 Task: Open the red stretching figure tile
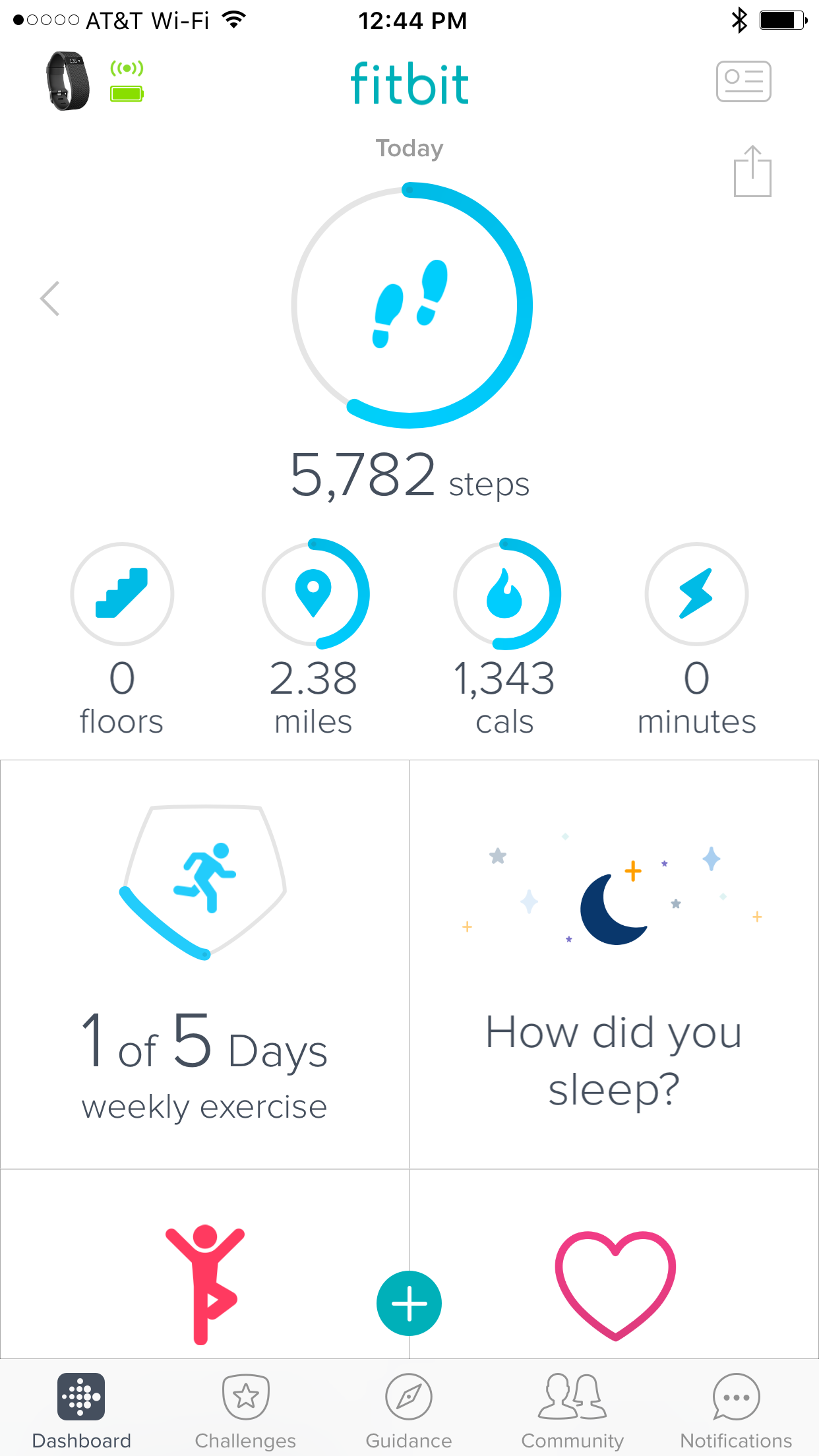coord(204,1285)
